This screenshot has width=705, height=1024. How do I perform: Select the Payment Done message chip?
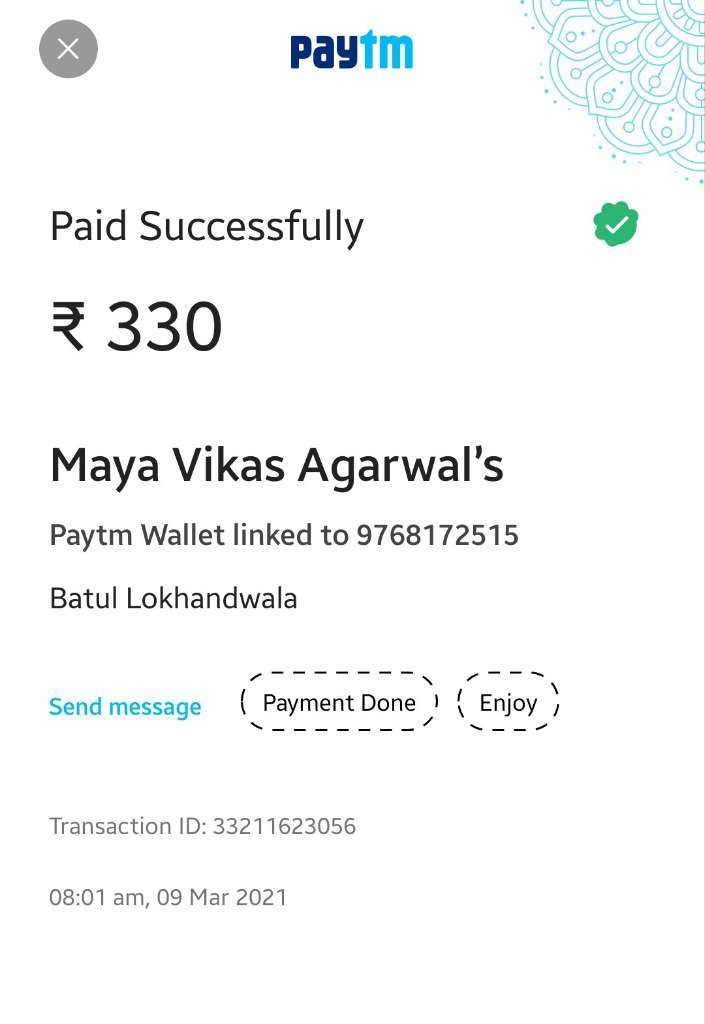pyautogui.click(x=339, y=701)
